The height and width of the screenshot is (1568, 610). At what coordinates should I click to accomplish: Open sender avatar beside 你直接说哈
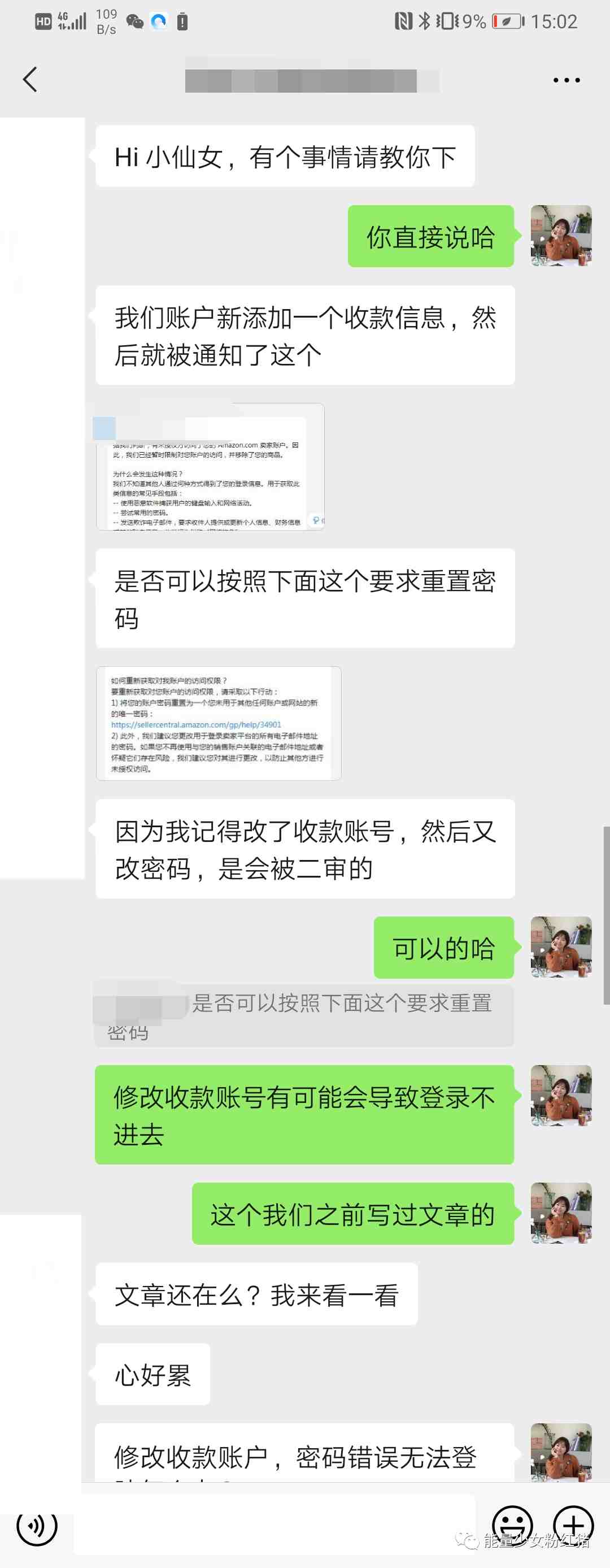click(561, 236)
